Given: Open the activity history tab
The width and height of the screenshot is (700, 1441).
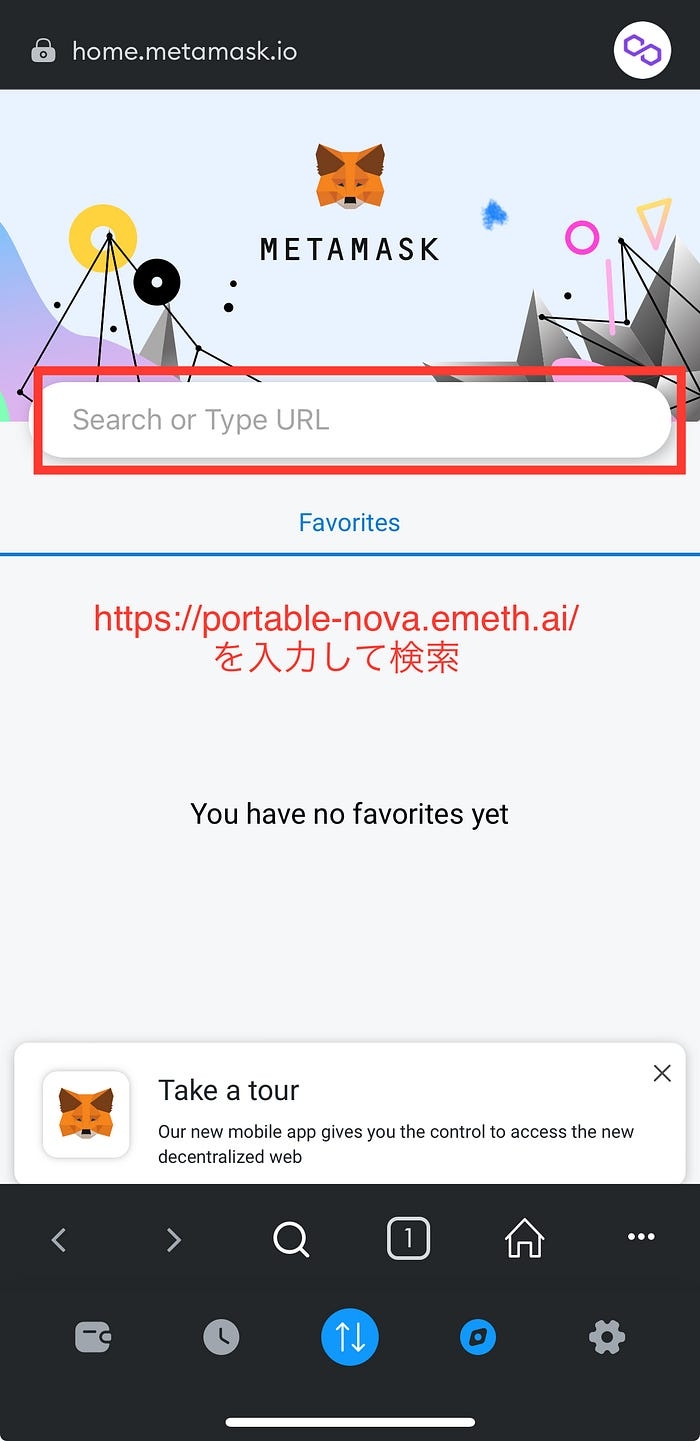Looking at the screenshot, I should pyautogui.click(x=221, y=1337).
